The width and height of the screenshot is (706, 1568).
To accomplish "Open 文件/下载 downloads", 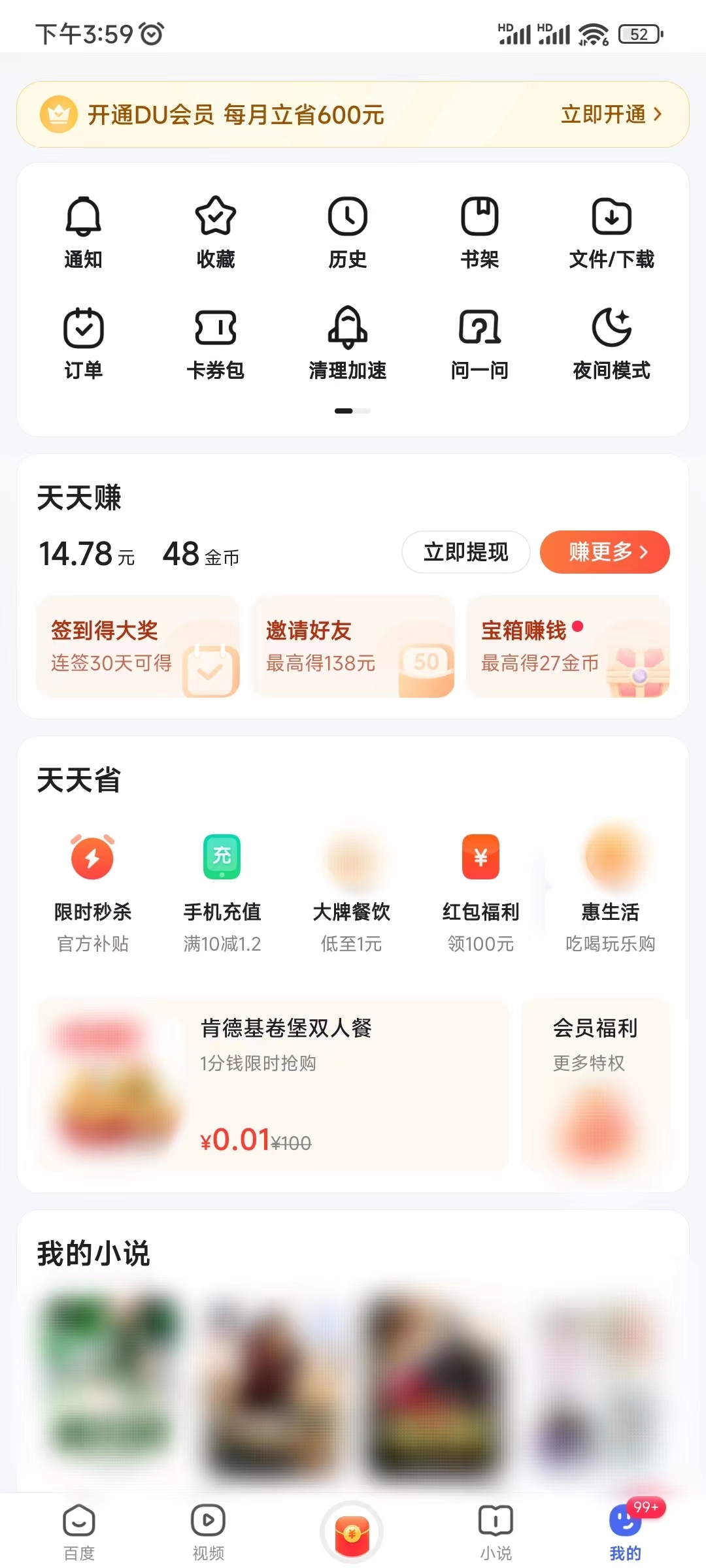I will [x=612, y=232].
